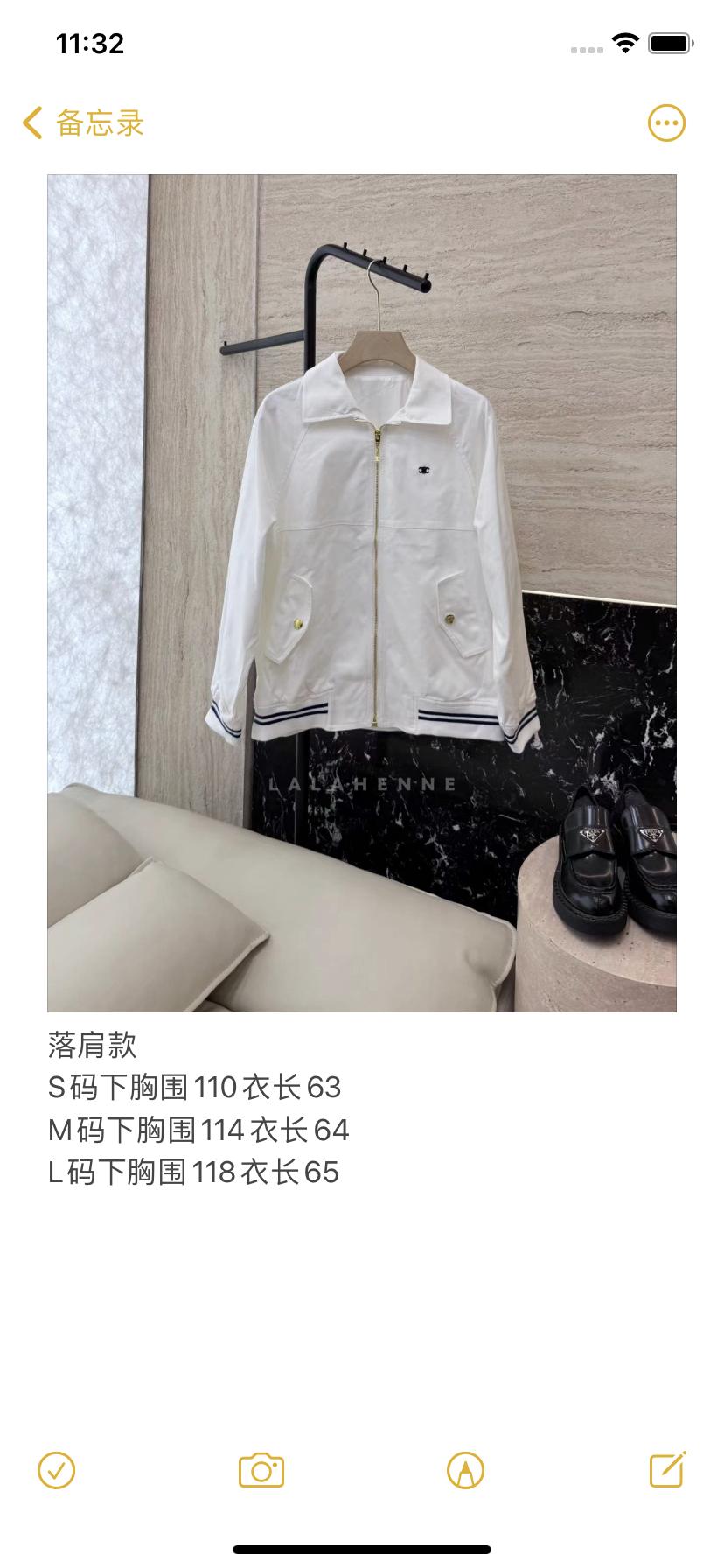Screen dimensions: 724x1568
Task: Open the camera attachment options
Action: click(261, 1470)
